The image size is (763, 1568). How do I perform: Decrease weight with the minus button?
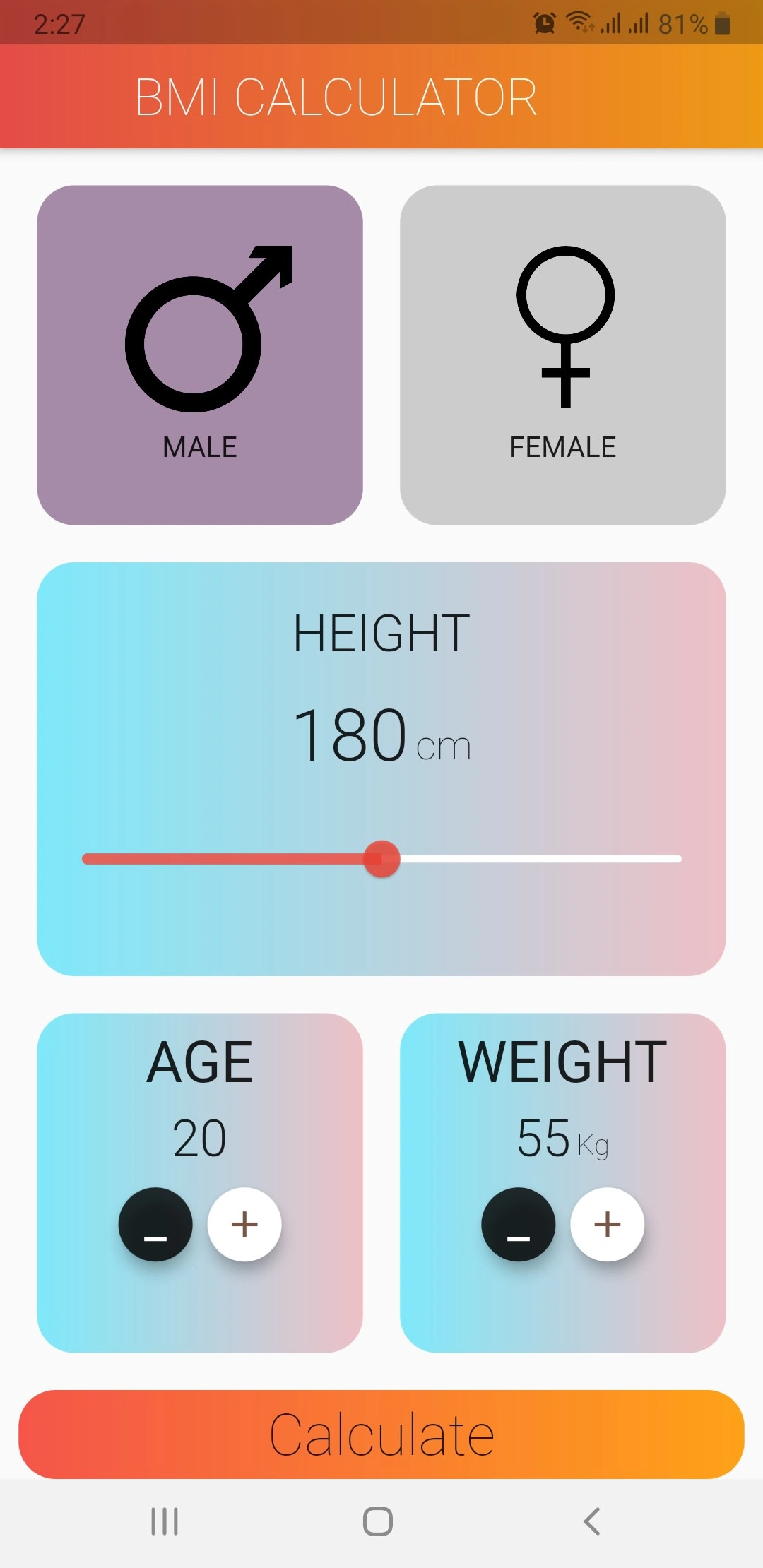point(519,1224)
